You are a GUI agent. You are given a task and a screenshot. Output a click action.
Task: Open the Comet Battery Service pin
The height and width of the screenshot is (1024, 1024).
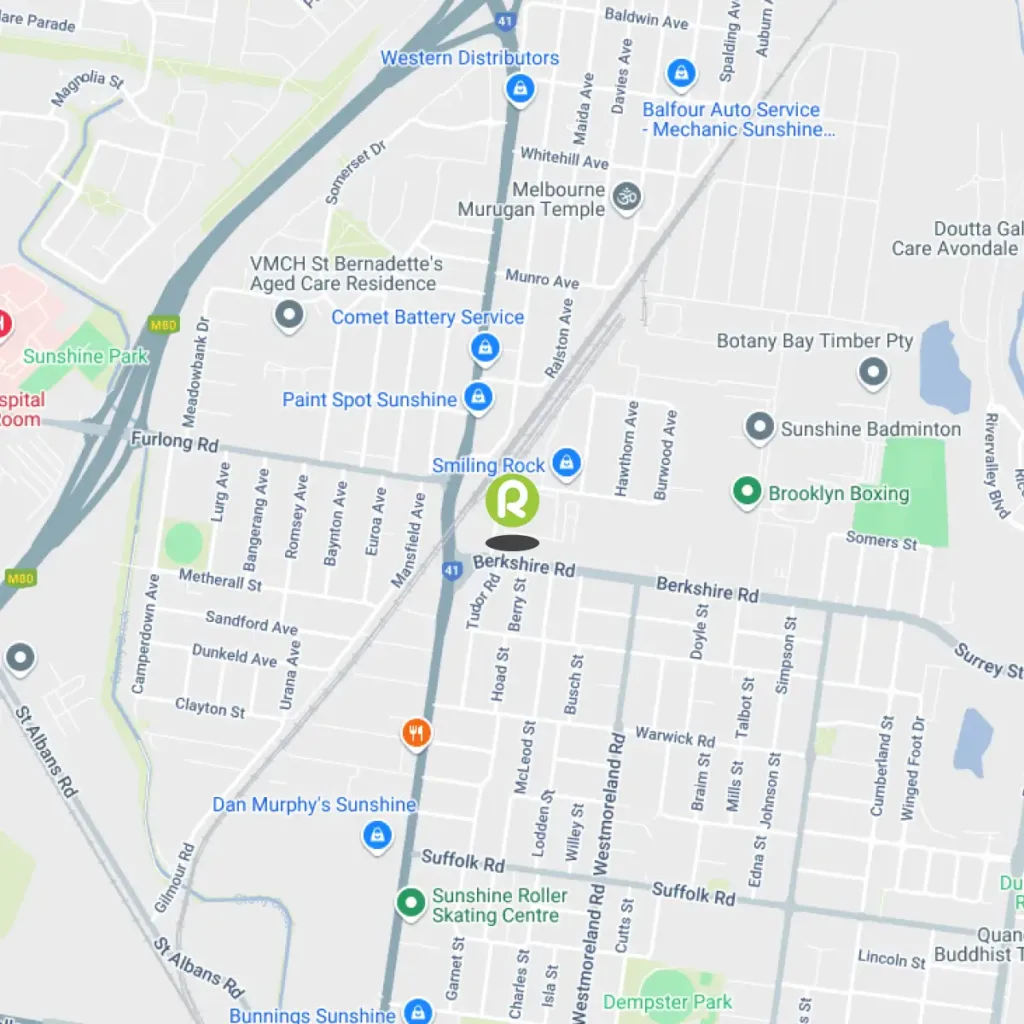point(485,348)
